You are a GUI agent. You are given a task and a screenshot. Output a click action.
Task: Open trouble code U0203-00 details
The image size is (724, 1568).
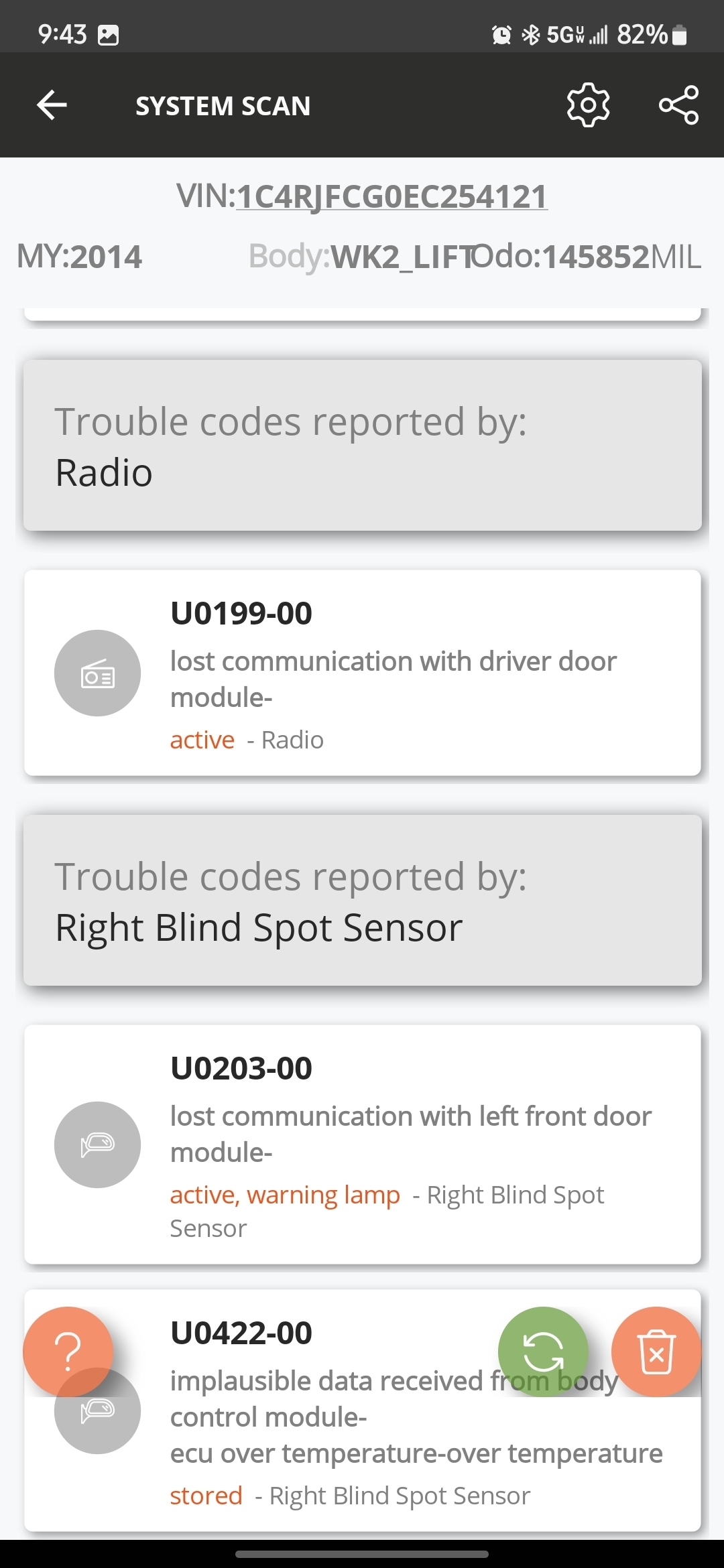tap(362, 1144)
